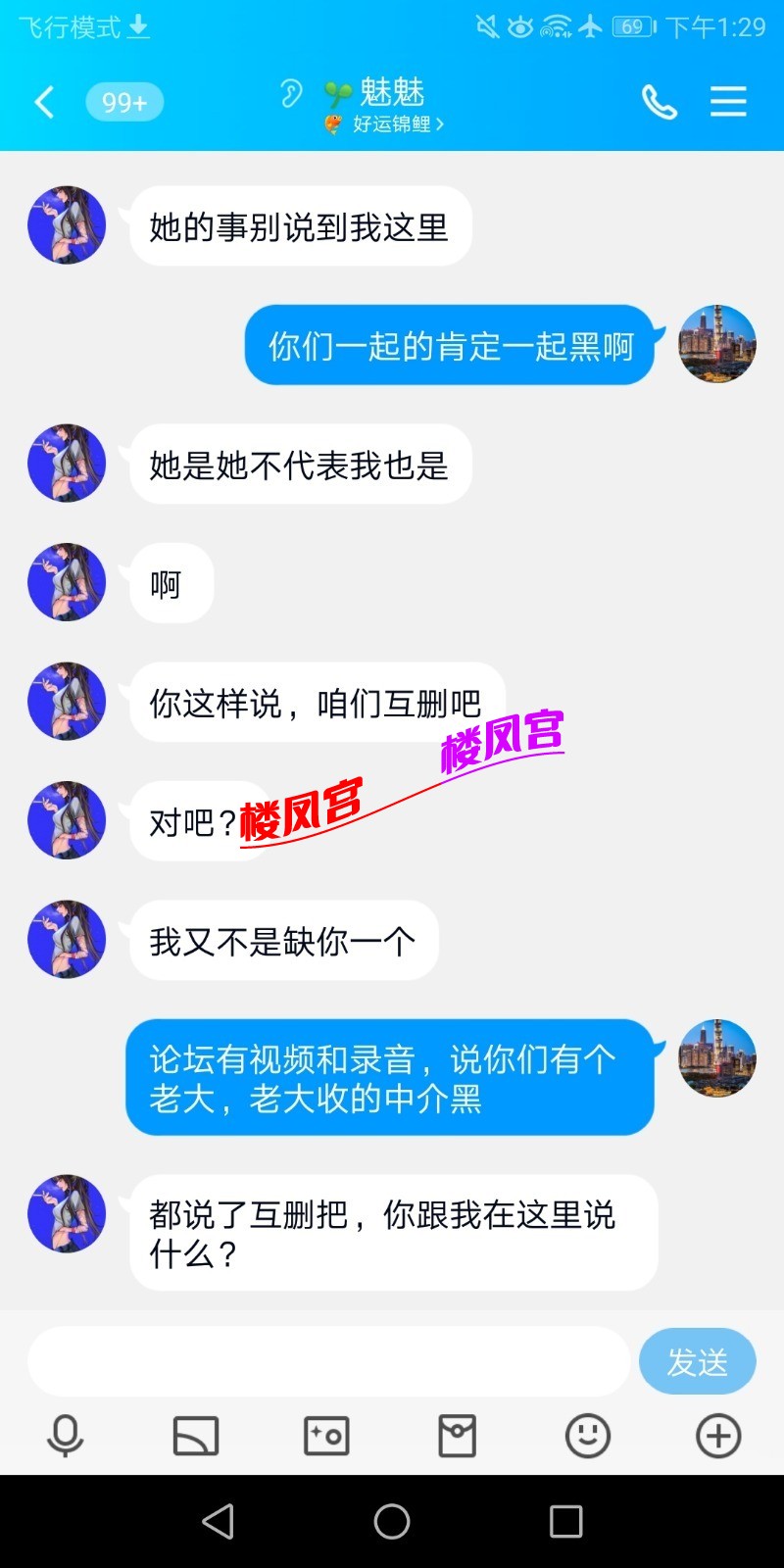Open the red packet icon
This screenshot has width=784, height=1568.
(x=457, y=1437)
